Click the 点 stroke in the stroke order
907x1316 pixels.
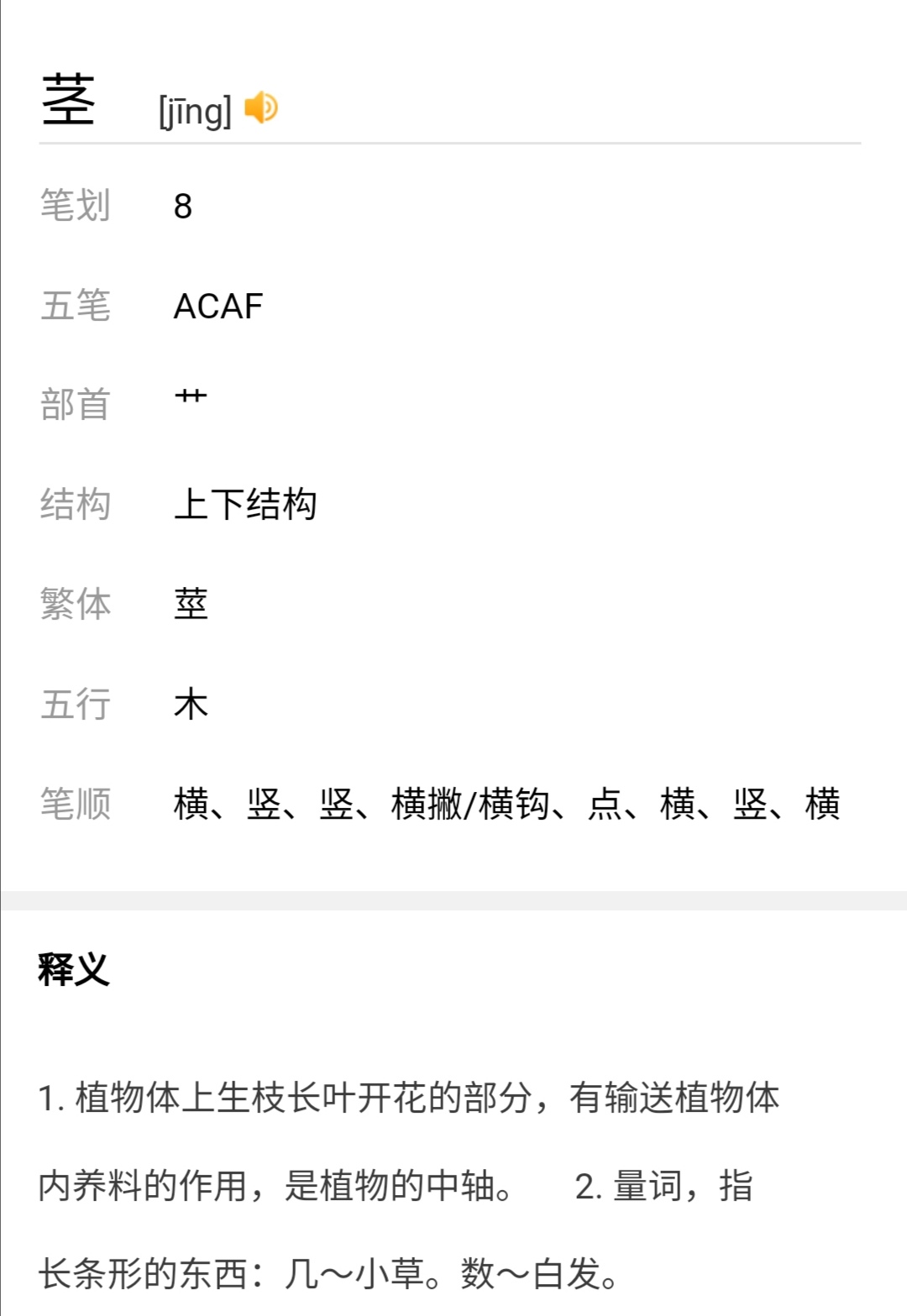click(598, 805)
